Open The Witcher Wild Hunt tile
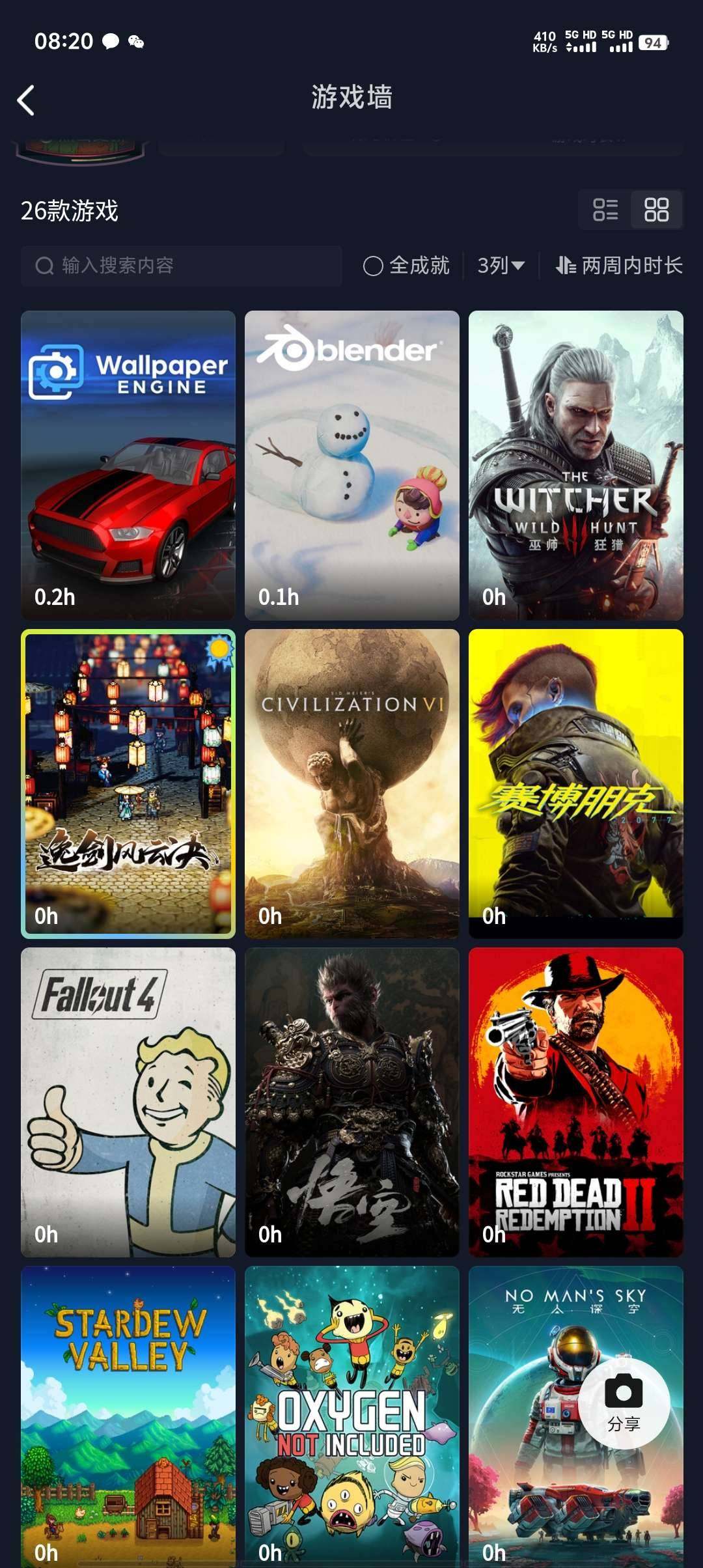 pyautogui.click(x=575, y=465)
